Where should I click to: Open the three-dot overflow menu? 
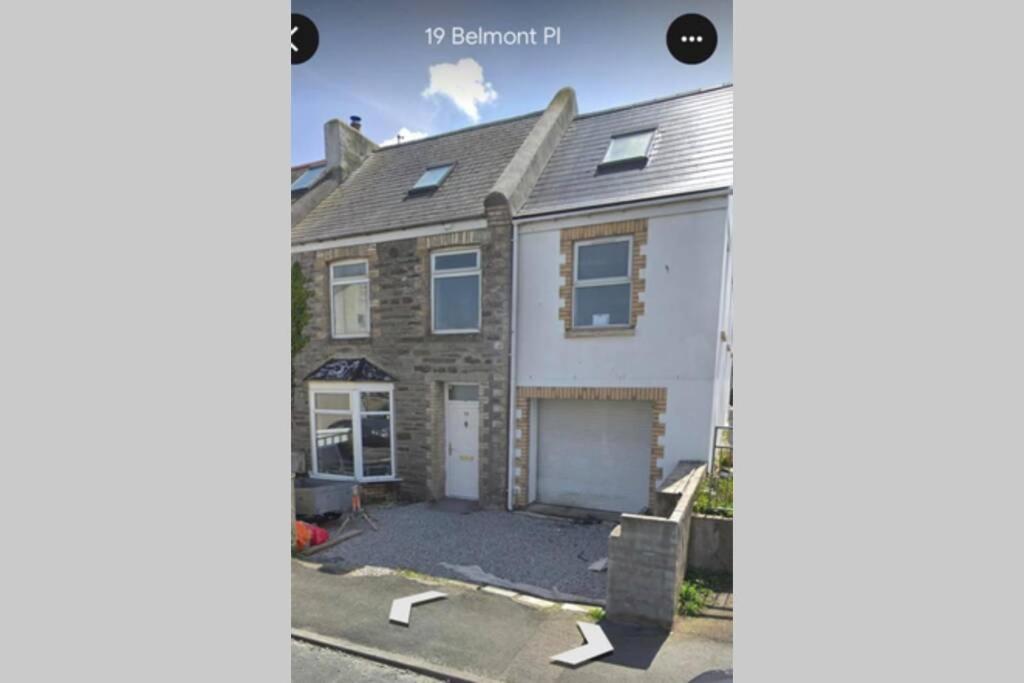[x=692, y=39]
